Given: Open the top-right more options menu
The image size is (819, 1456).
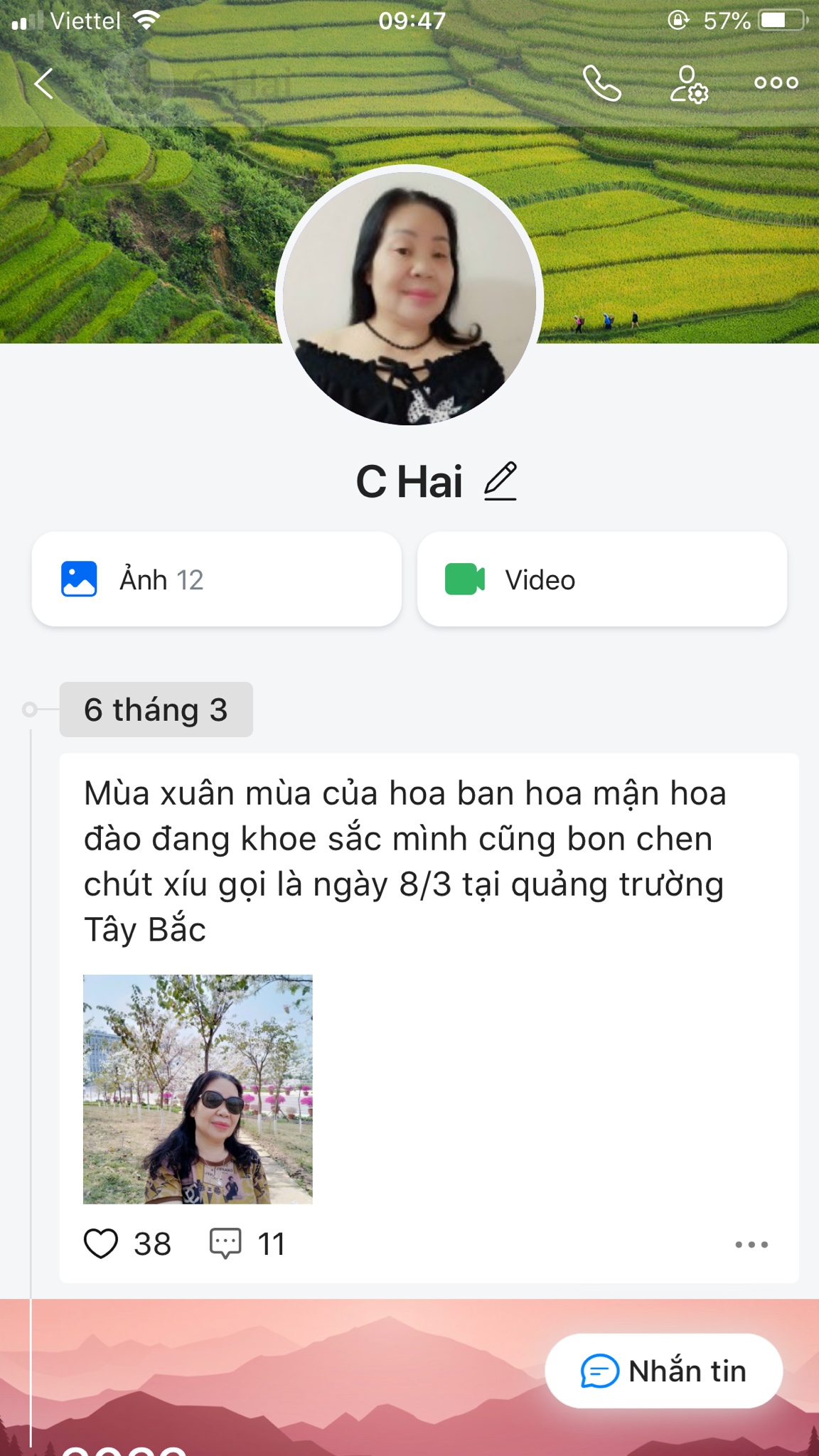Looking at the screenshot, I should point(776,83).
